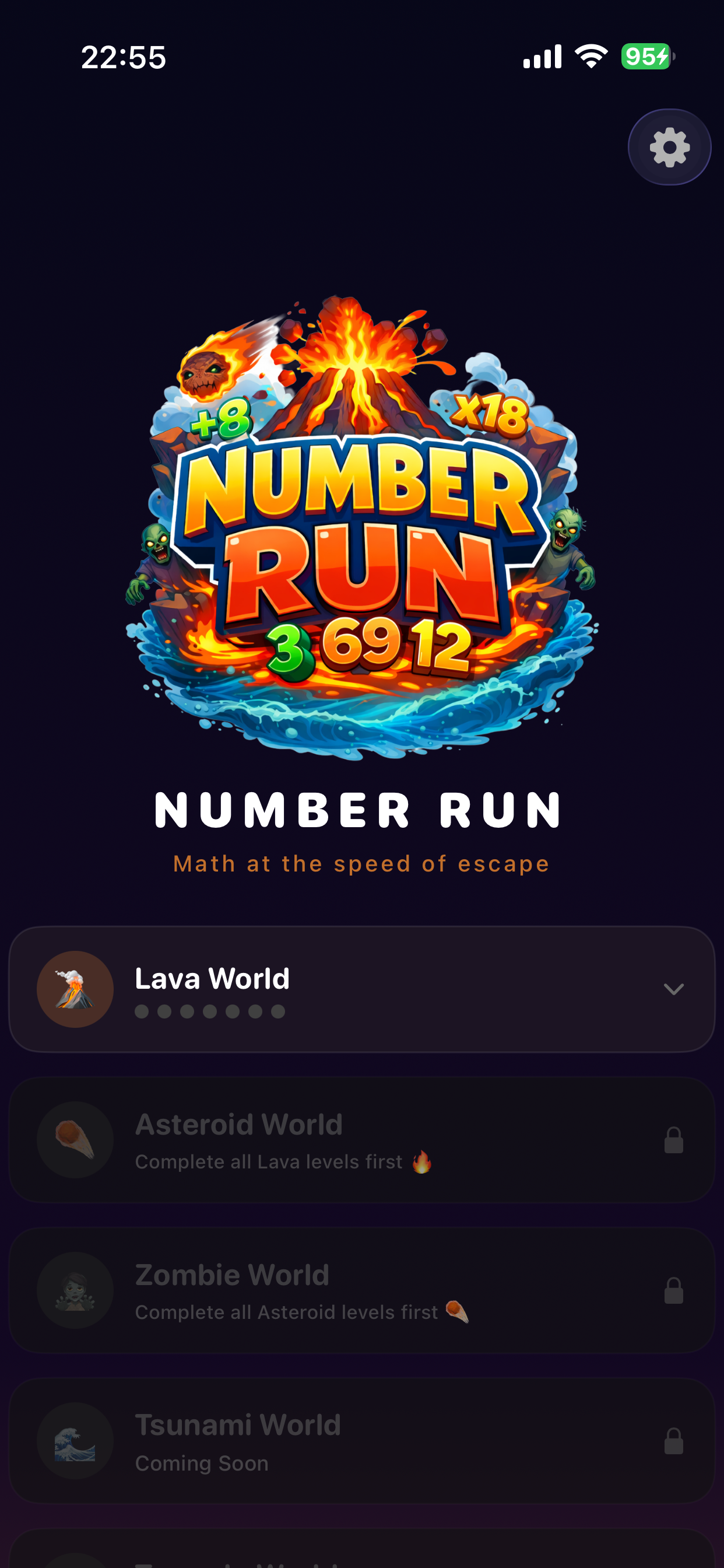
Task: Click the 'Math at the speed of escape' tagline
Action: [362, 864]
